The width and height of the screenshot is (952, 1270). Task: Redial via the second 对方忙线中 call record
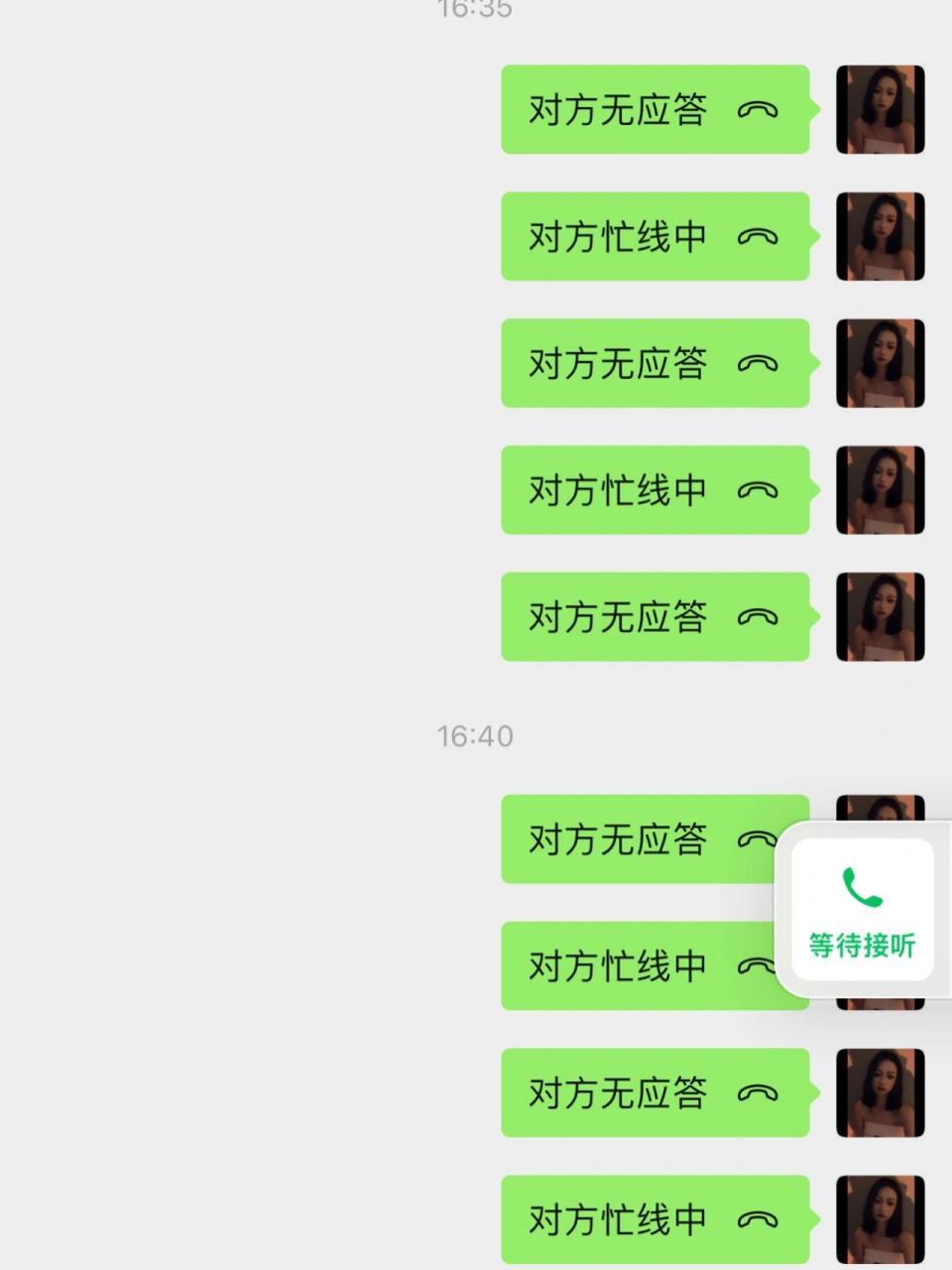pyautogui.click(x=654, y=491)
